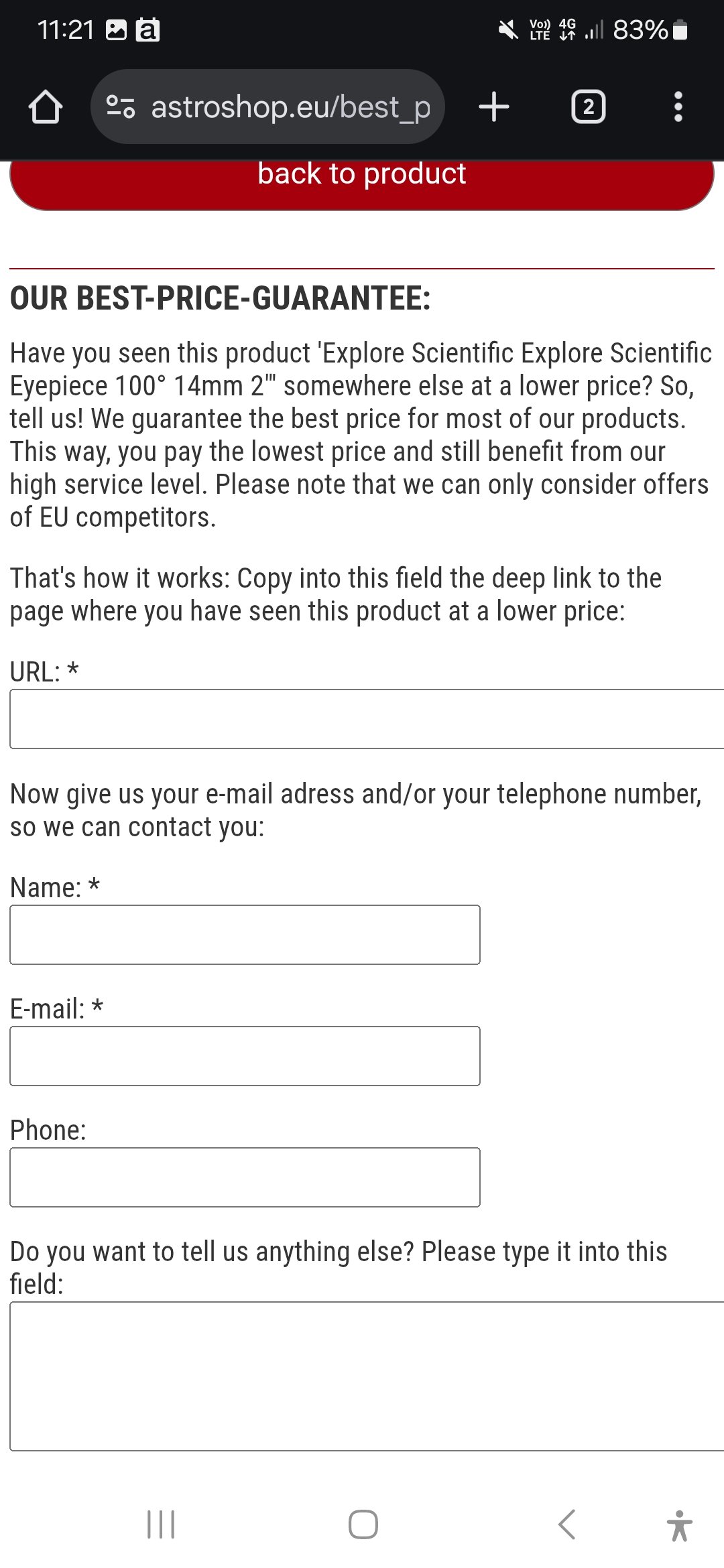Go back with the system back button
Image resolution: width=724 pixels, height=1568 pixels.
coord(567,1524)
